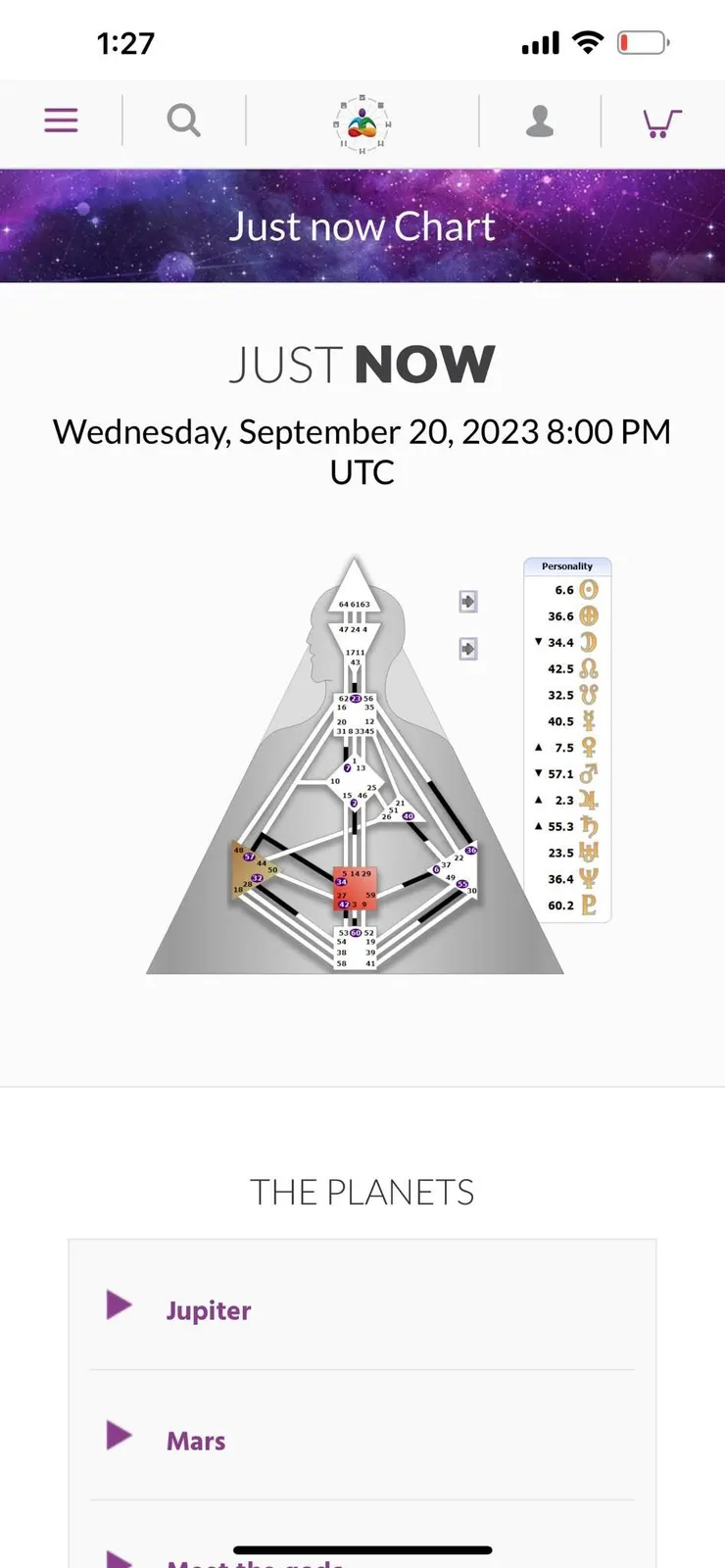Open the user account icon
The width and height of the screenshot is (725, 1568).
point(540,122)
